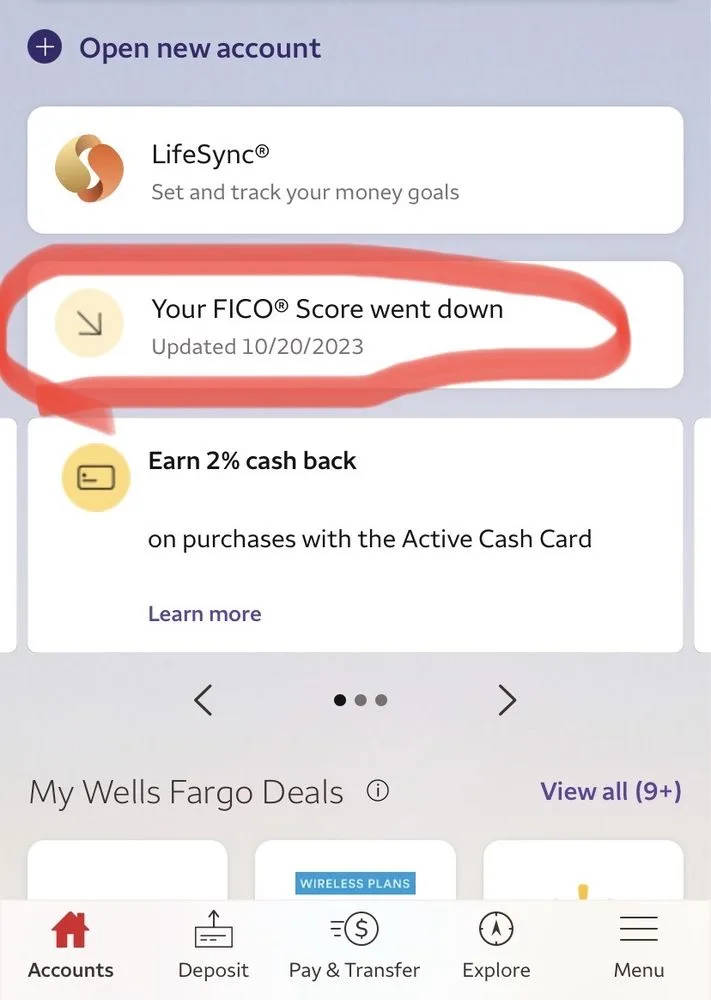This screenshot has width=711, height=1000.
Task: Tap Learn more on the cash back offer
Action: 204,613
